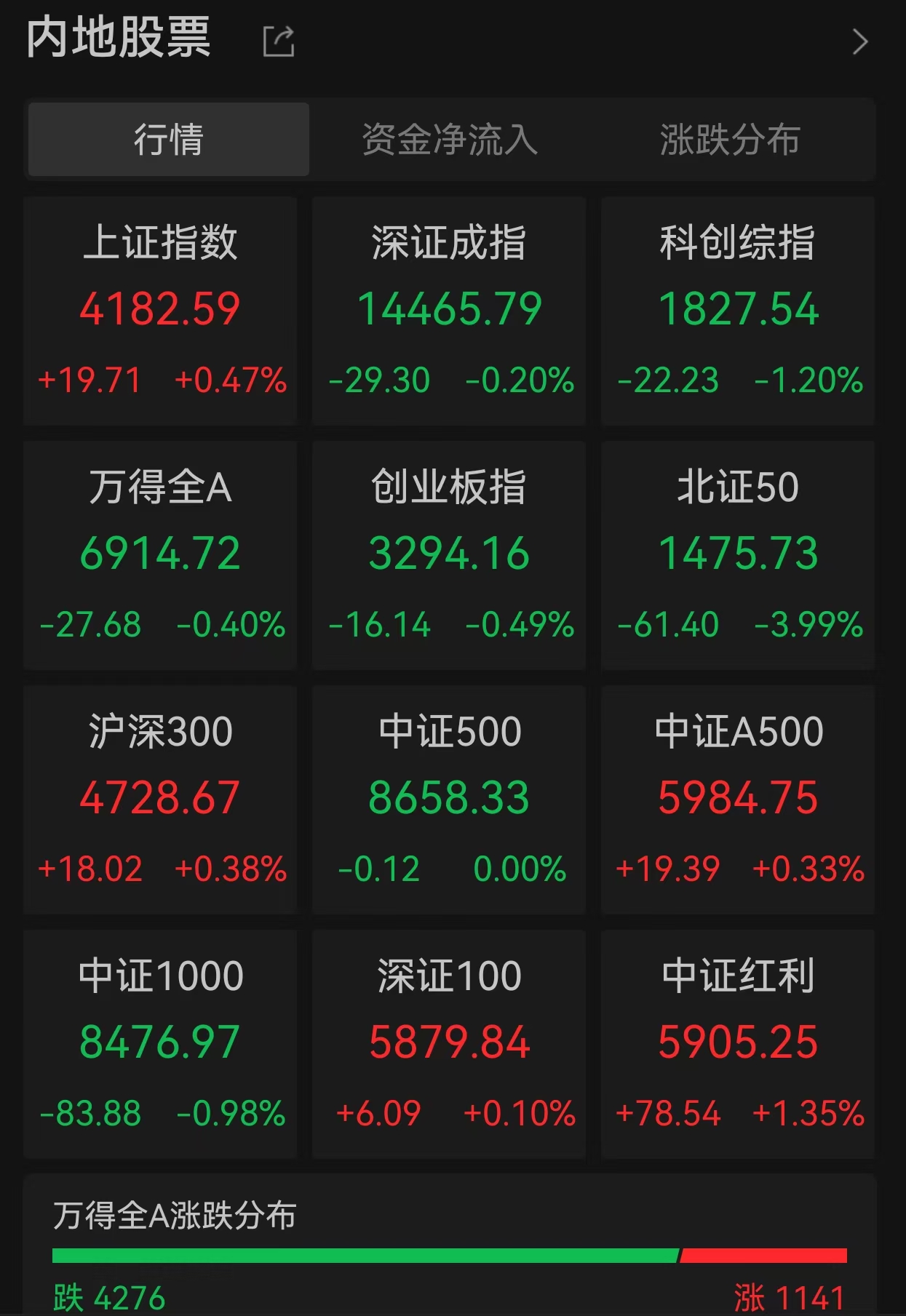Open the 中证1000 index card
906x1316 pixels.
tap(160, 1044)
